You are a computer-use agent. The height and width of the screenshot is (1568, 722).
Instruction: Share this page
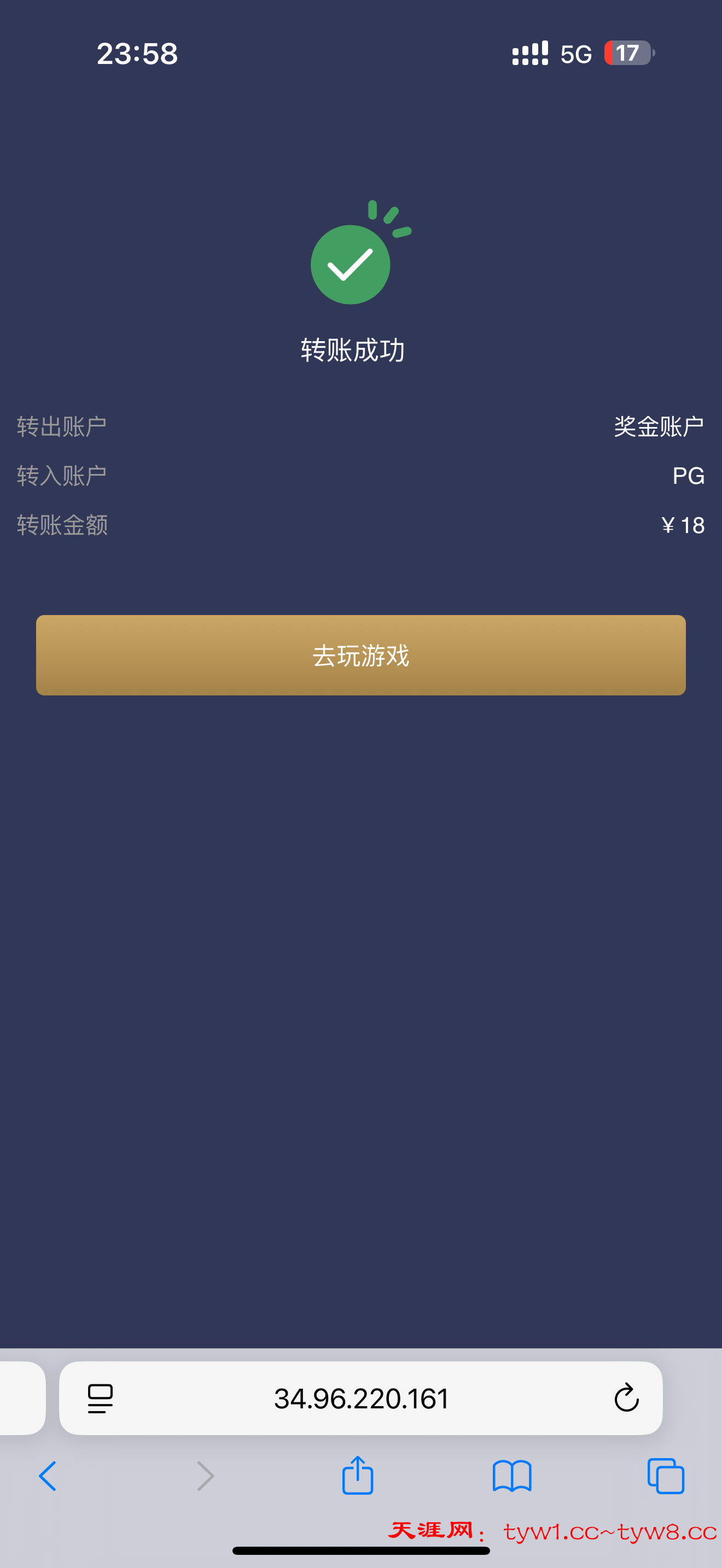357,1475
